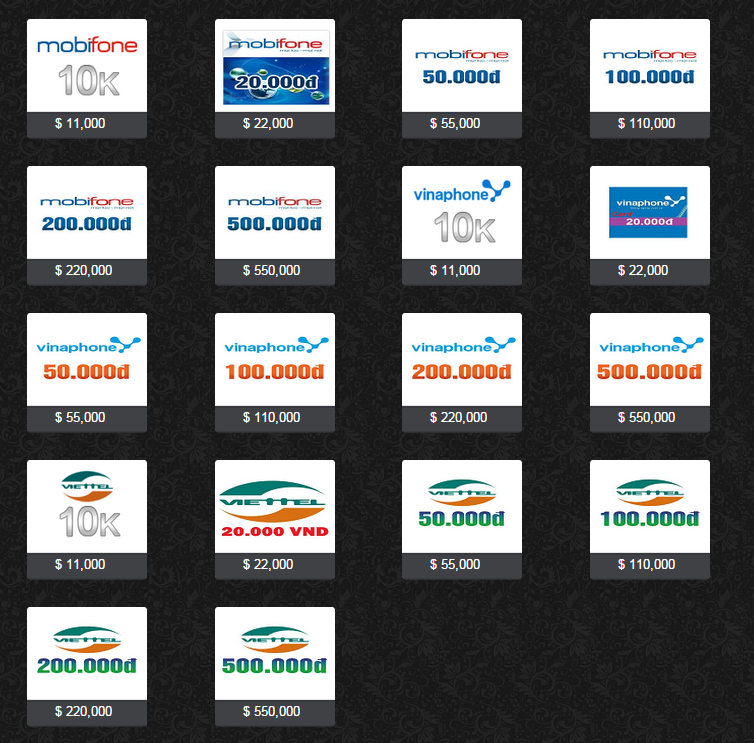Choose the Viettel 100.000đ card

(650, 507)
